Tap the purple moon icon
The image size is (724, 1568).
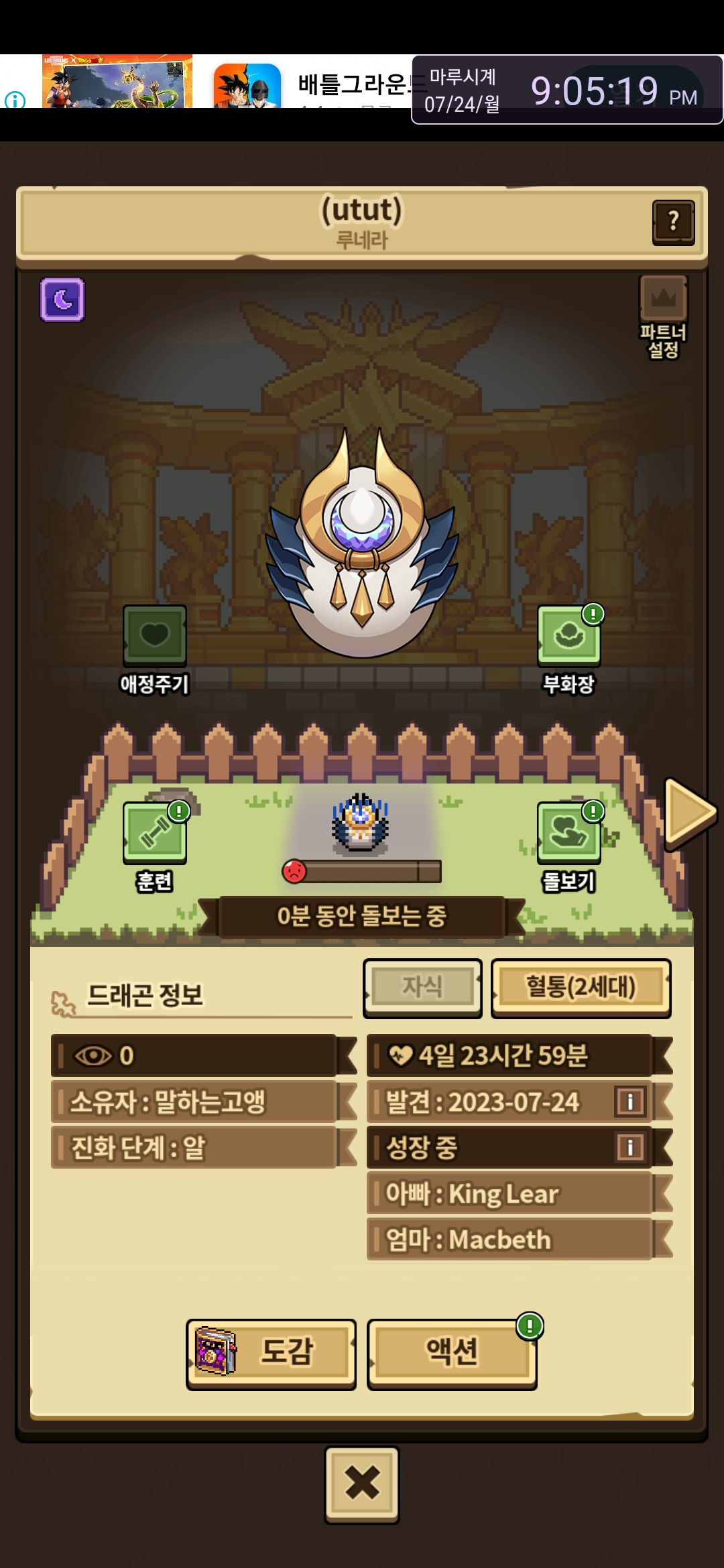coord(62,300)
